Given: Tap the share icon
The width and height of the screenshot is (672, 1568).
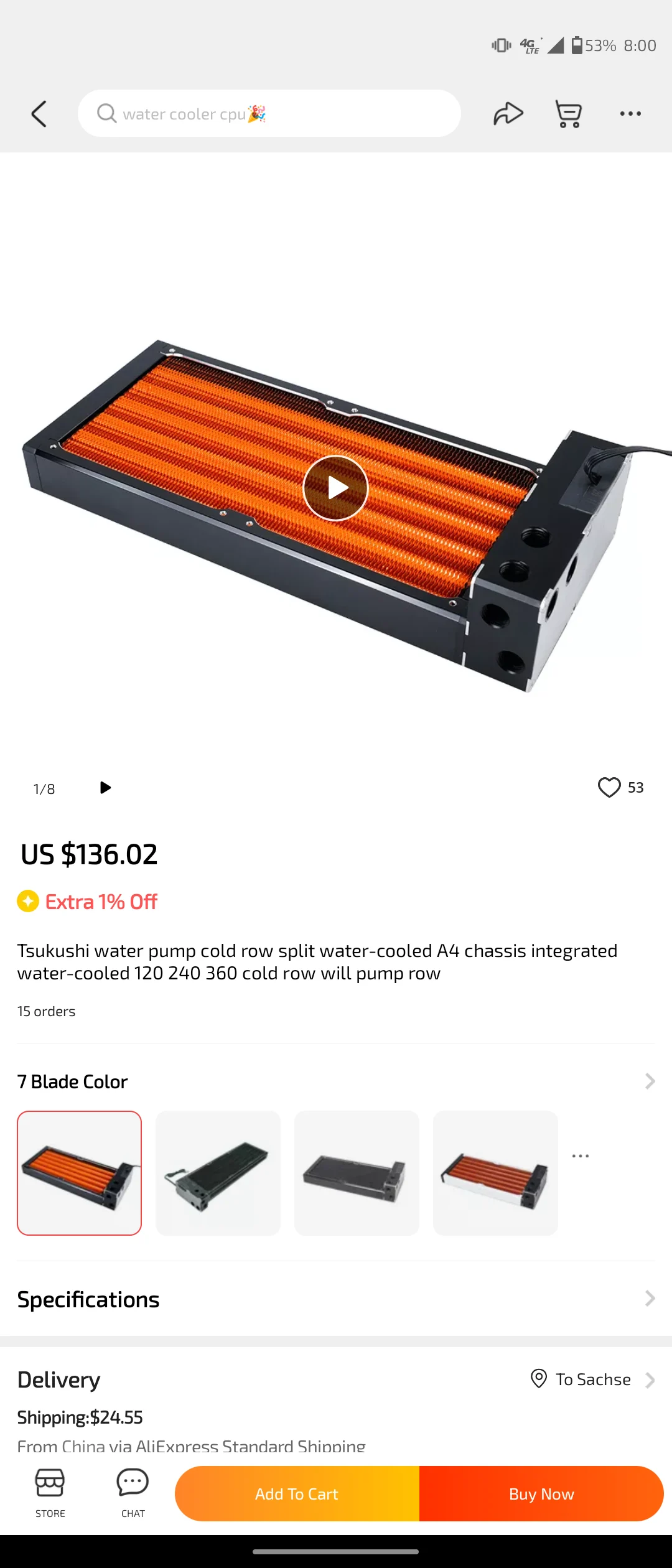Looking at the screenshot, I should [508, 113].
